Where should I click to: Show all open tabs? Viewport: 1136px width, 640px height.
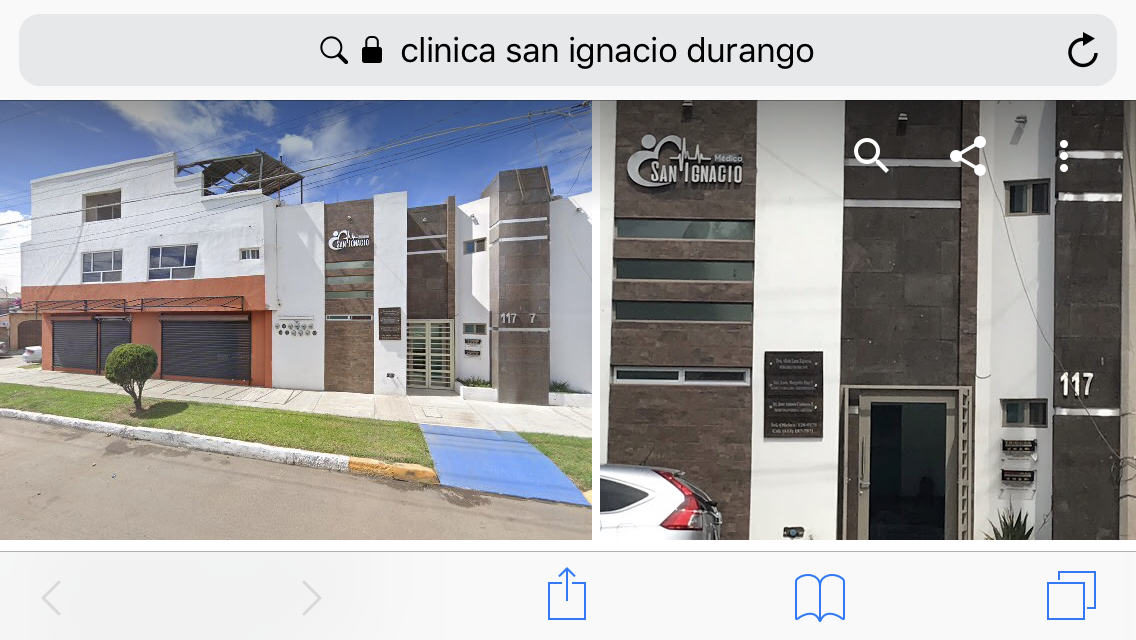click(x=1071, y=596)
